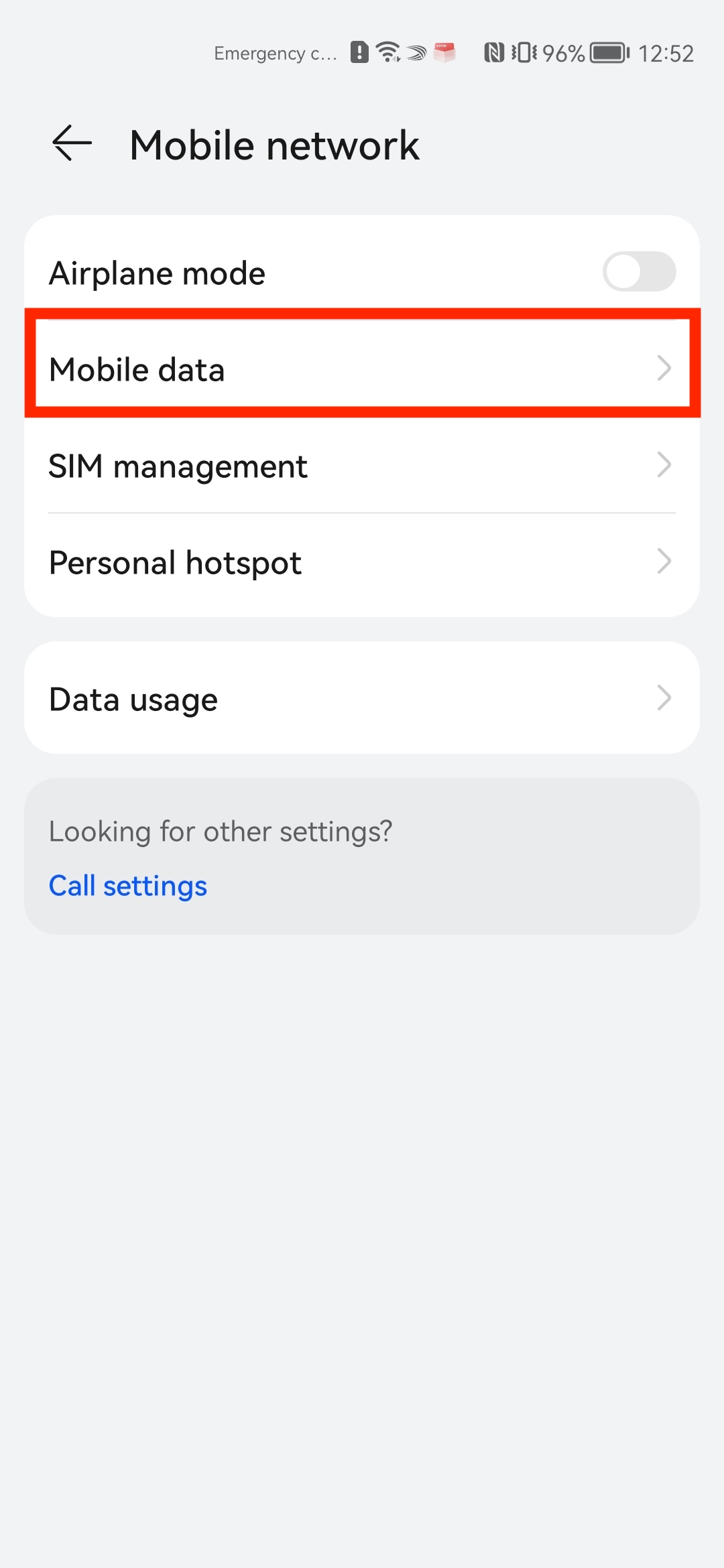
Task: Tap the clock showing 12:52
Action: click(667, 54)
